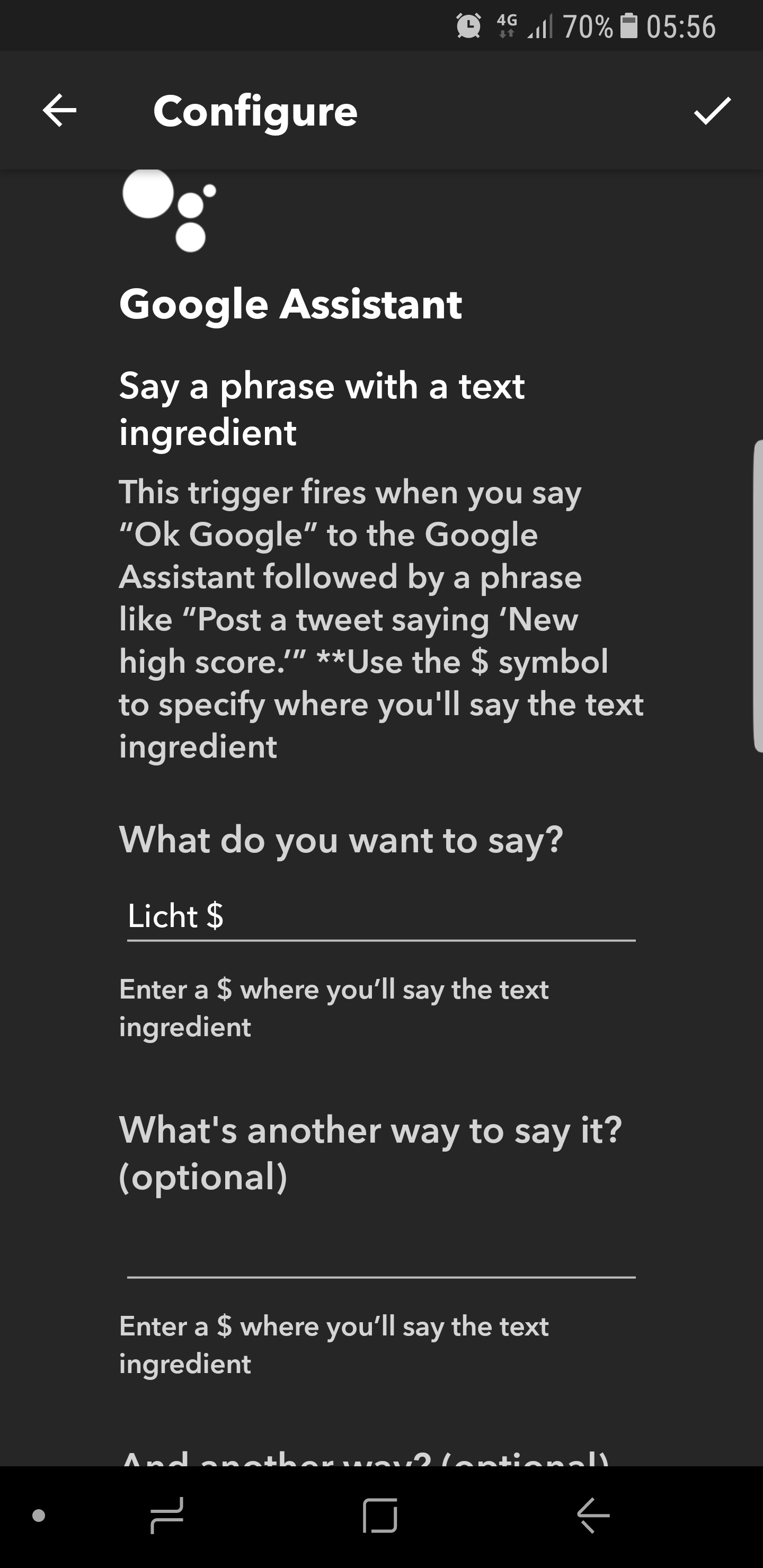This screenshot has width=763, height=1568.
Task: Tap the system back button
Action: (593, 1516)
